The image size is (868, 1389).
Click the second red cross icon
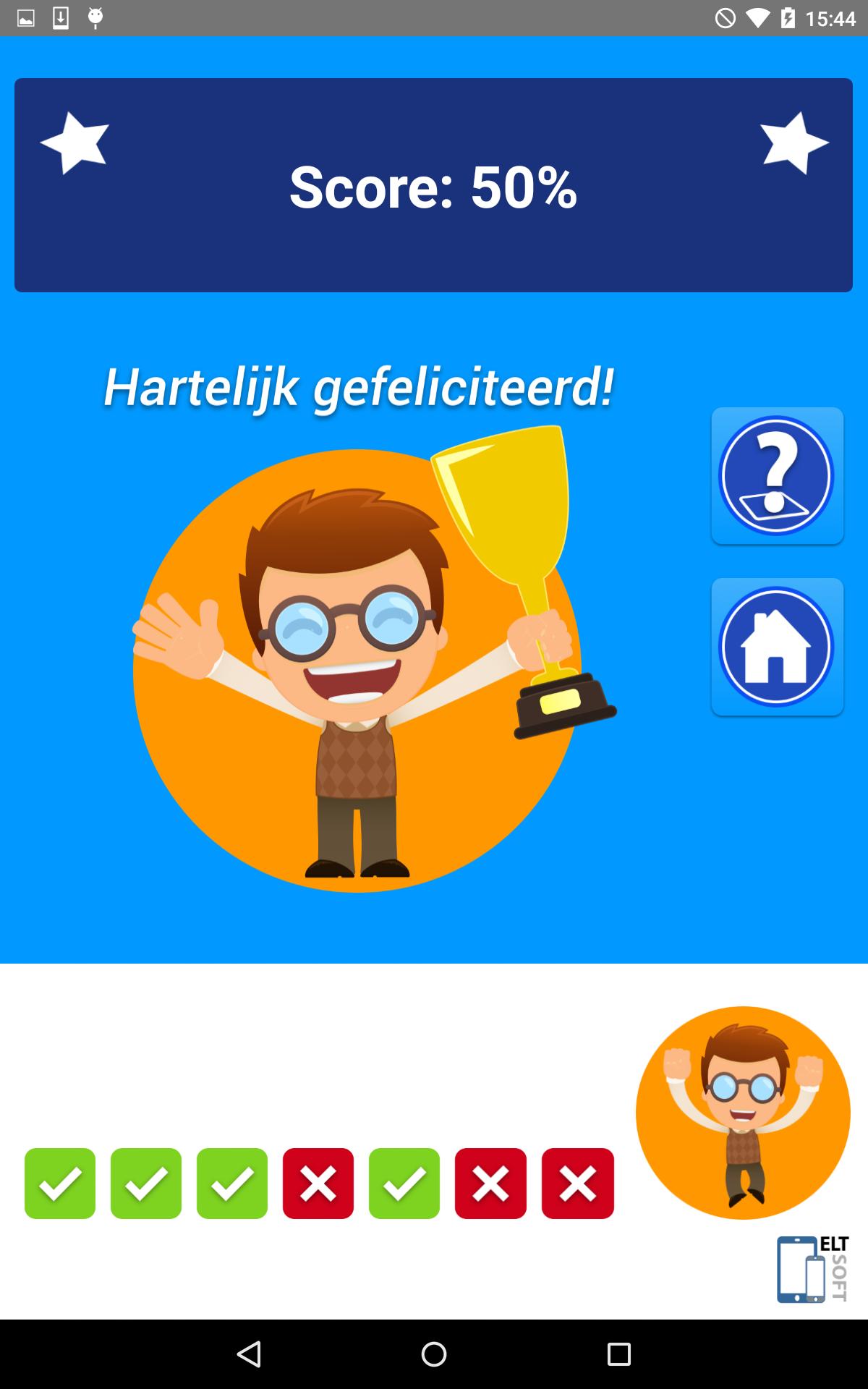point(490,1184)
